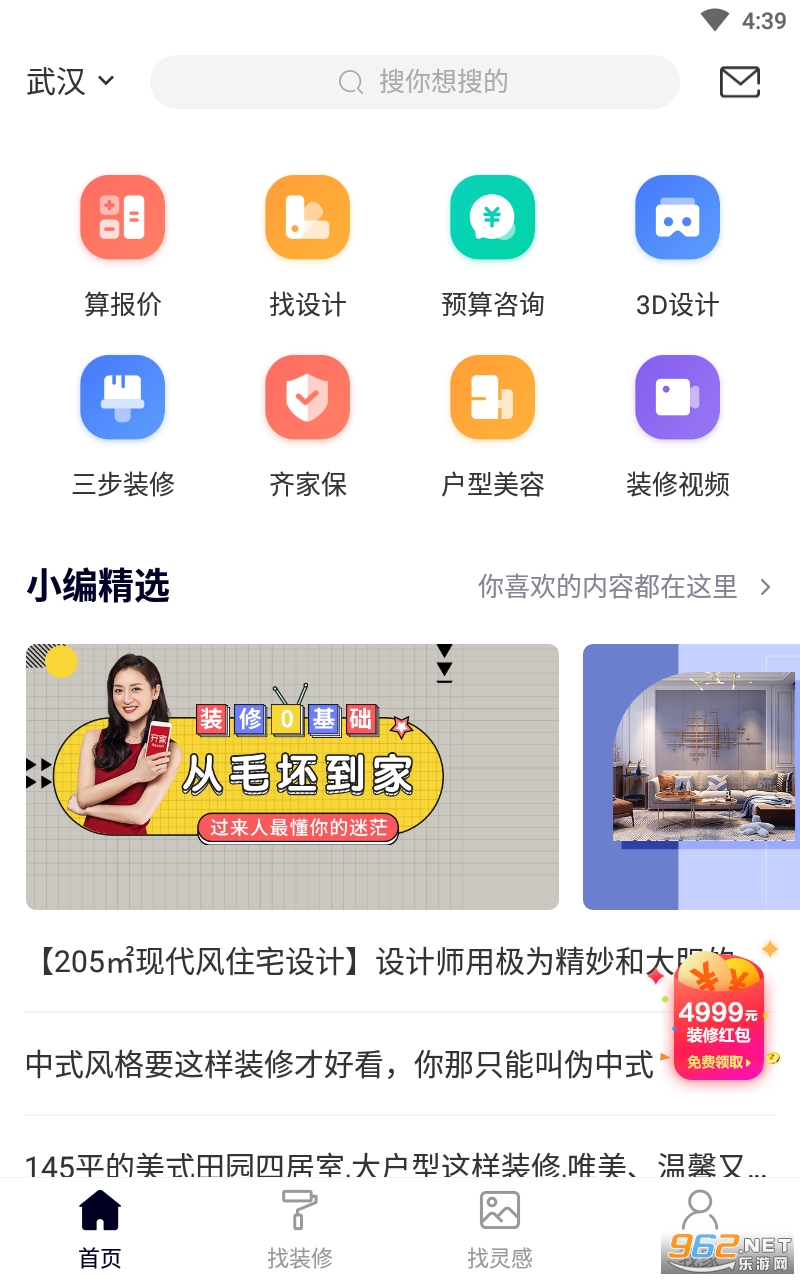Open the 中式风格要这样装修才好看 article
This screenshot has height=1280, width=800.
pyautogui.click(x=340, y=1064)
